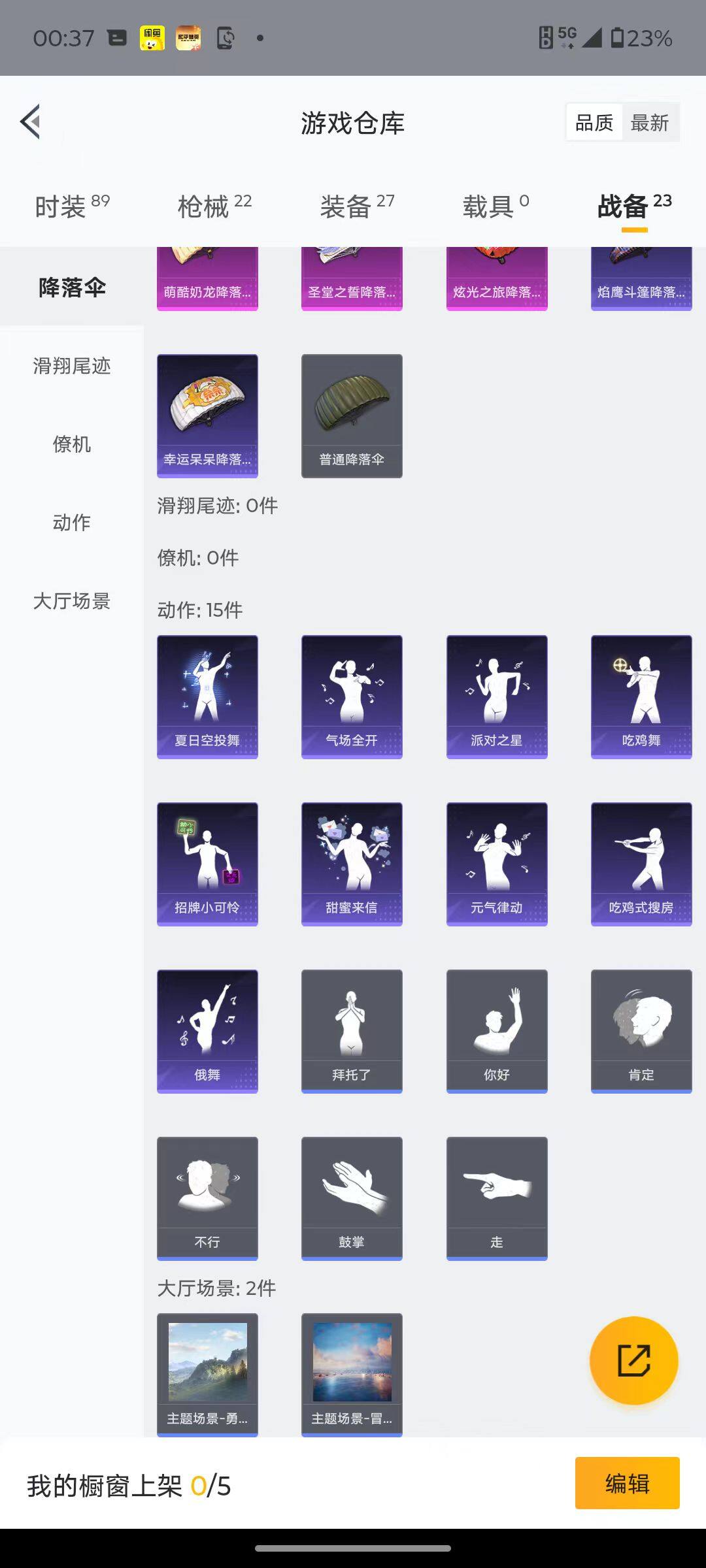Open the 拜托了 emote icon

point(352,1031)
